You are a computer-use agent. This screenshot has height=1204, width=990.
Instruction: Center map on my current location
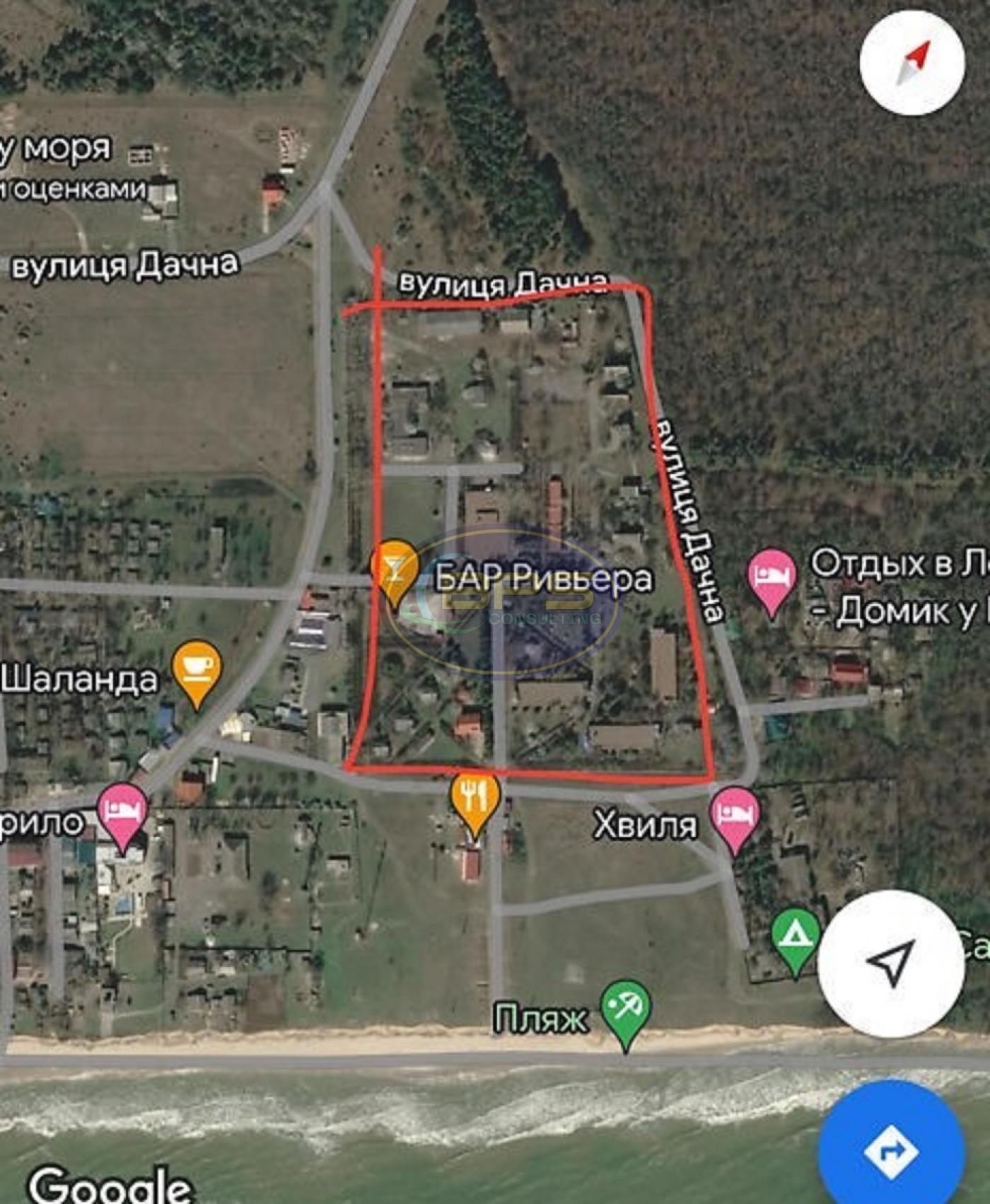click(892, 963)
